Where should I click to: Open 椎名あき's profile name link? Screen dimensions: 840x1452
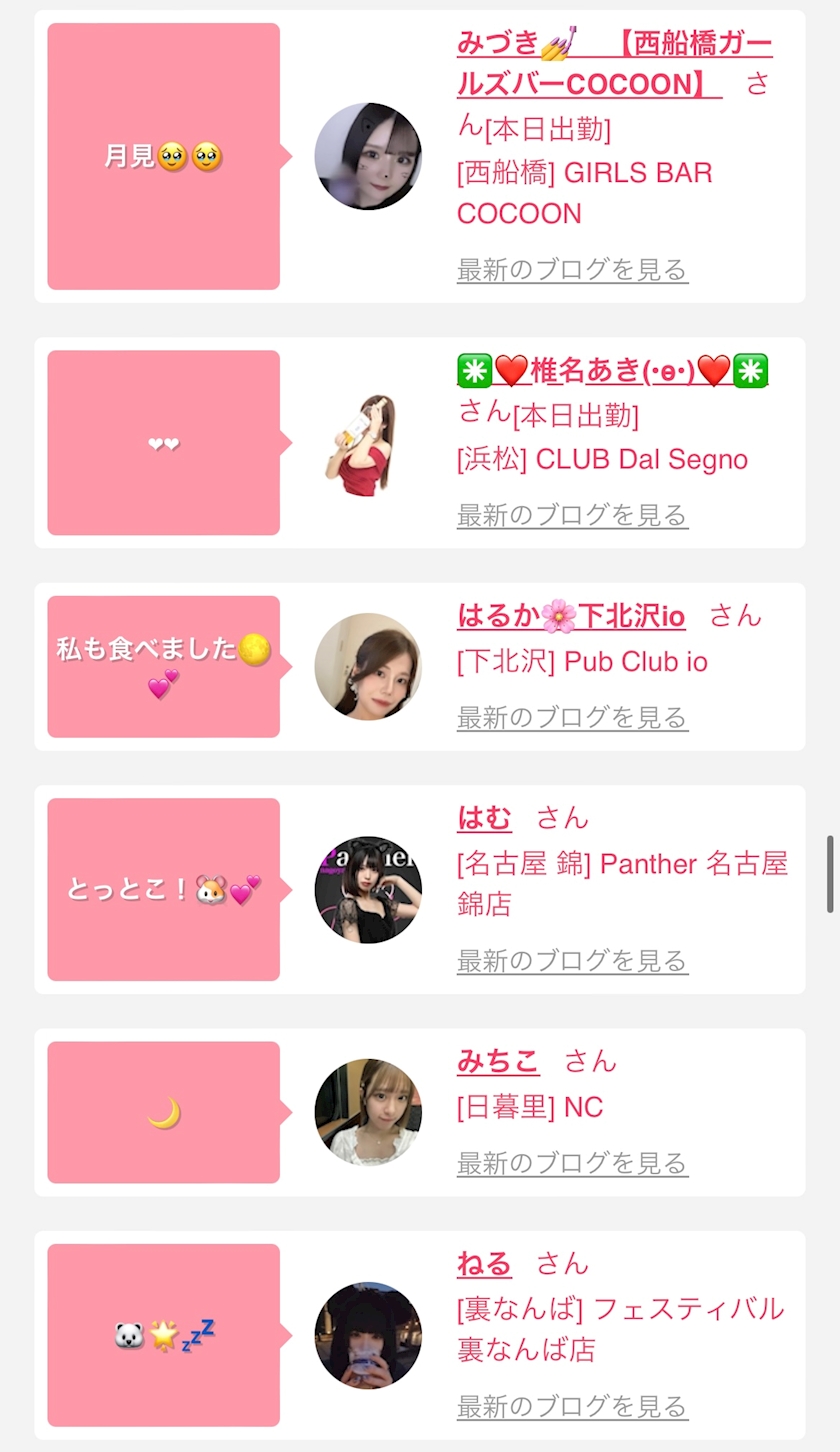(612, 371)
